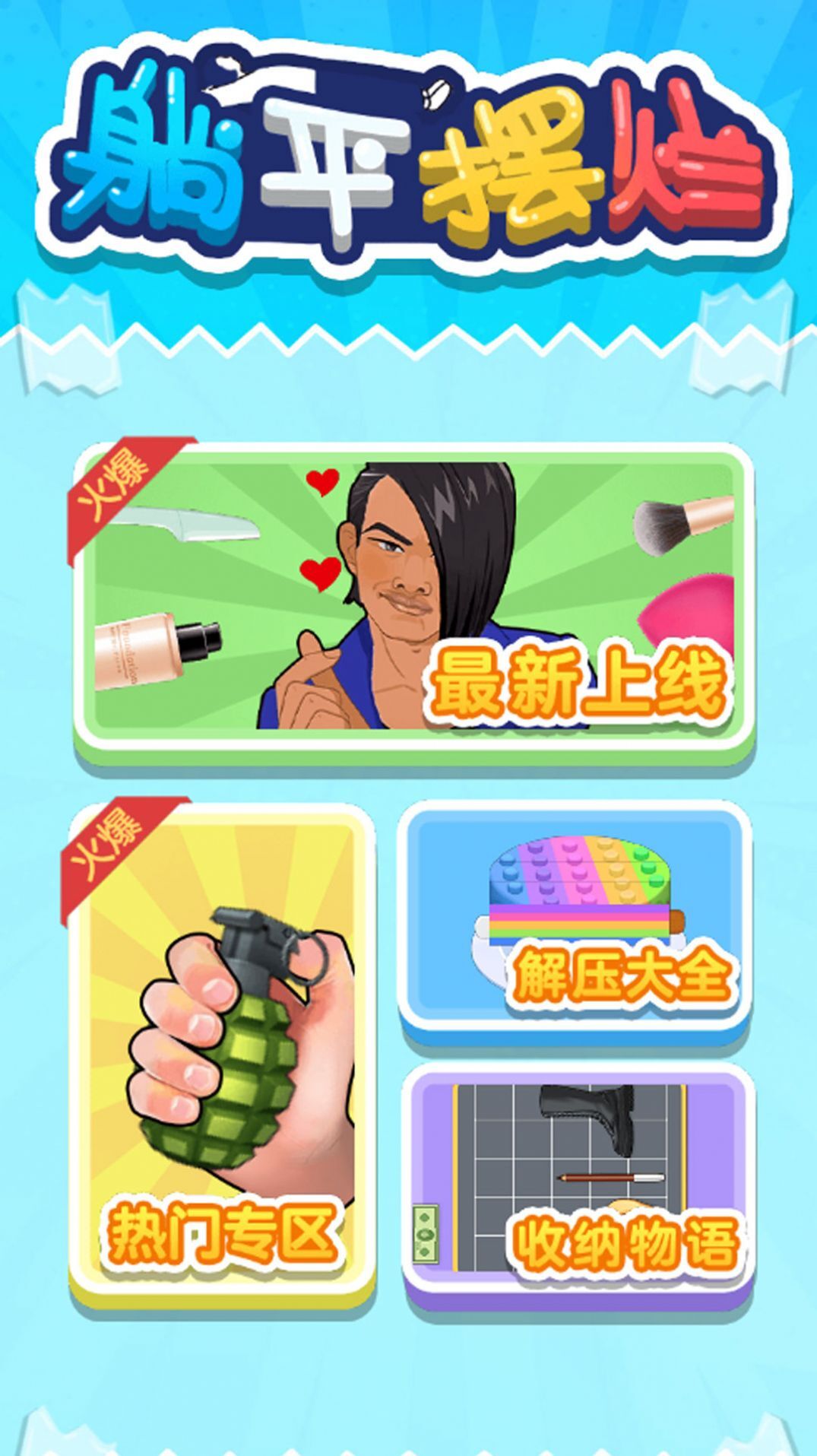Select the 解压大全 category

[576, 920]
